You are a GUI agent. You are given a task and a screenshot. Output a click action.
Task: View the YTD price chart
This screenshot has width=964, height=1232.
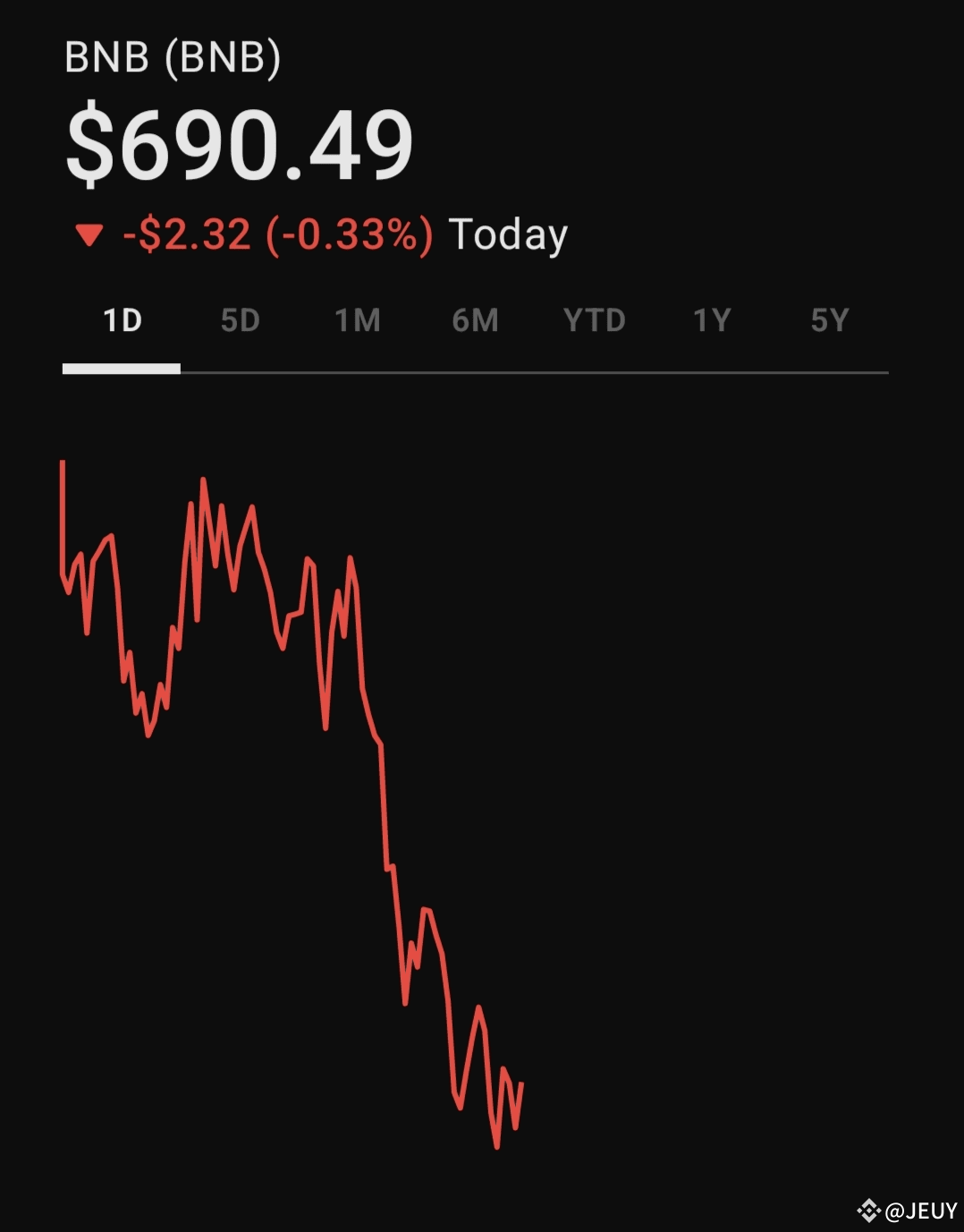(594, 320)
